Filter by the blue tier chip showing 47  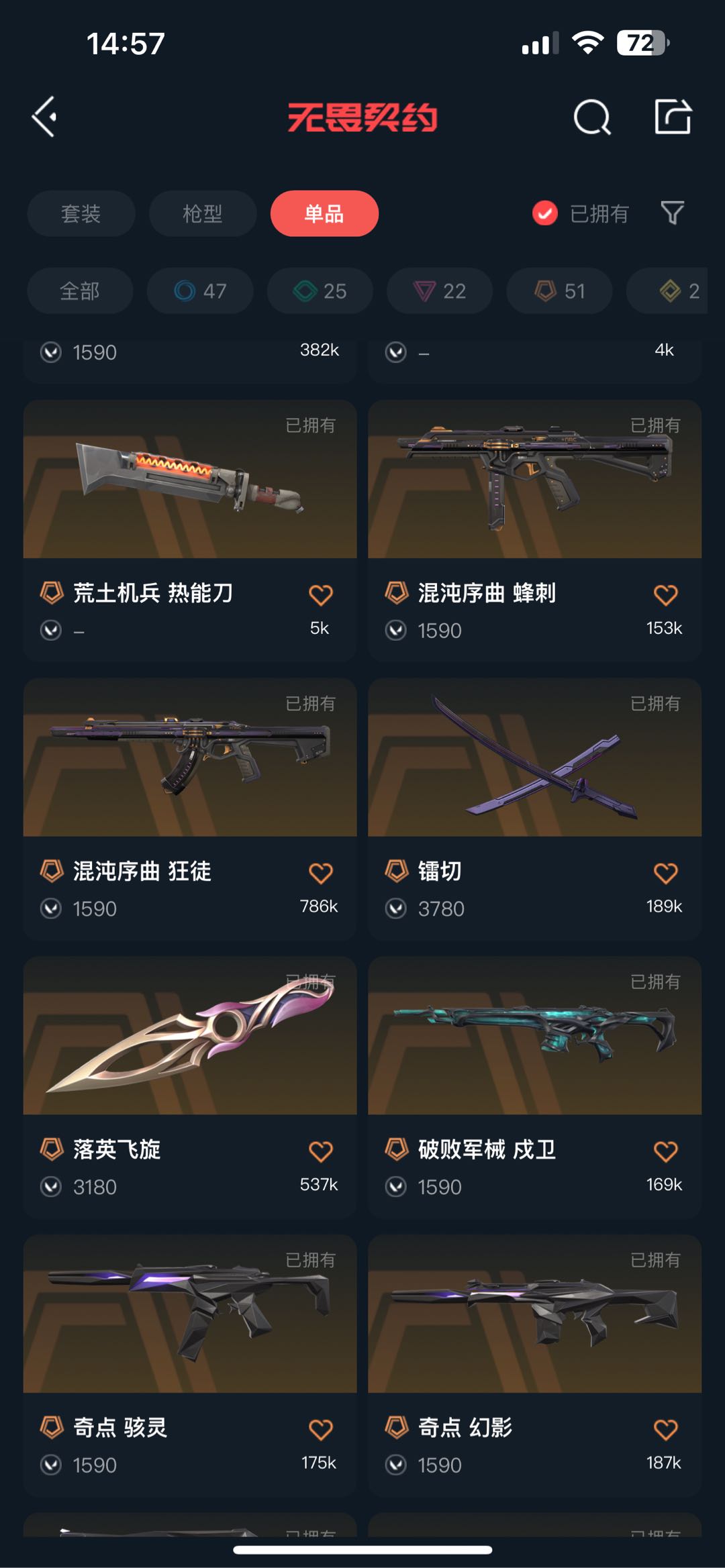point(200,291)
